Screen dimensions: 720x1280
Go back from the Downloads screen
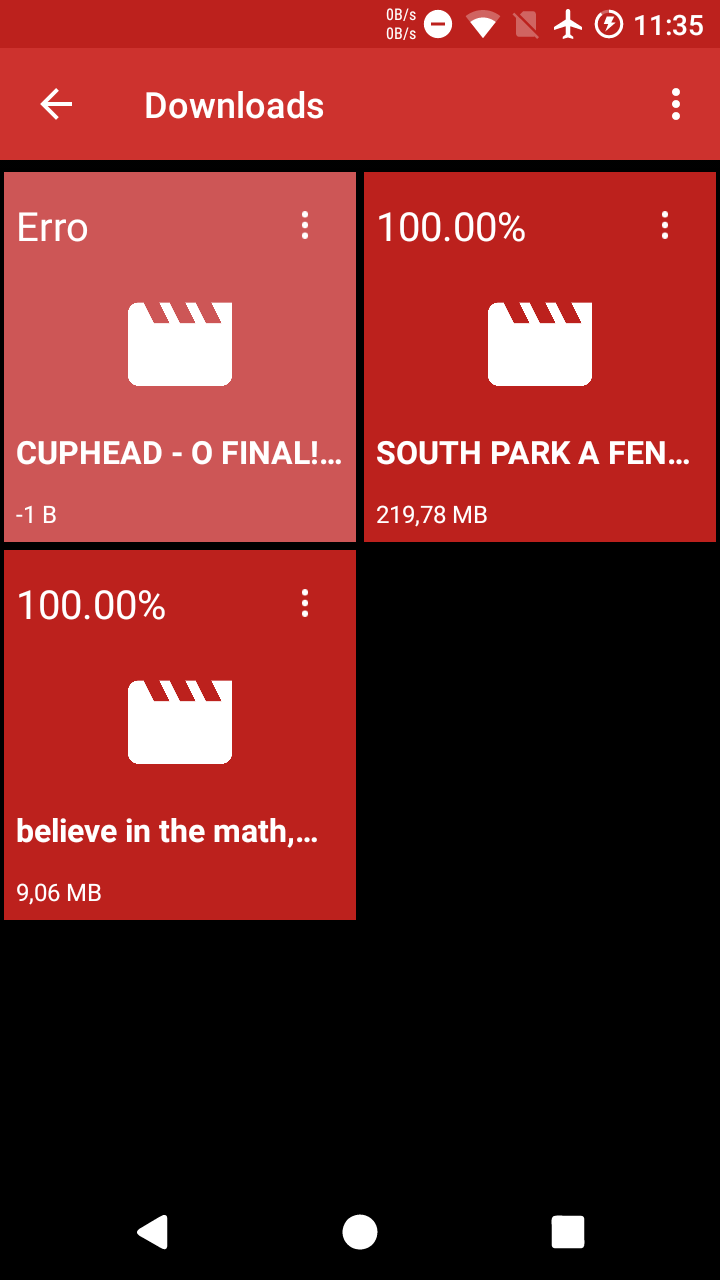[56, 104]
